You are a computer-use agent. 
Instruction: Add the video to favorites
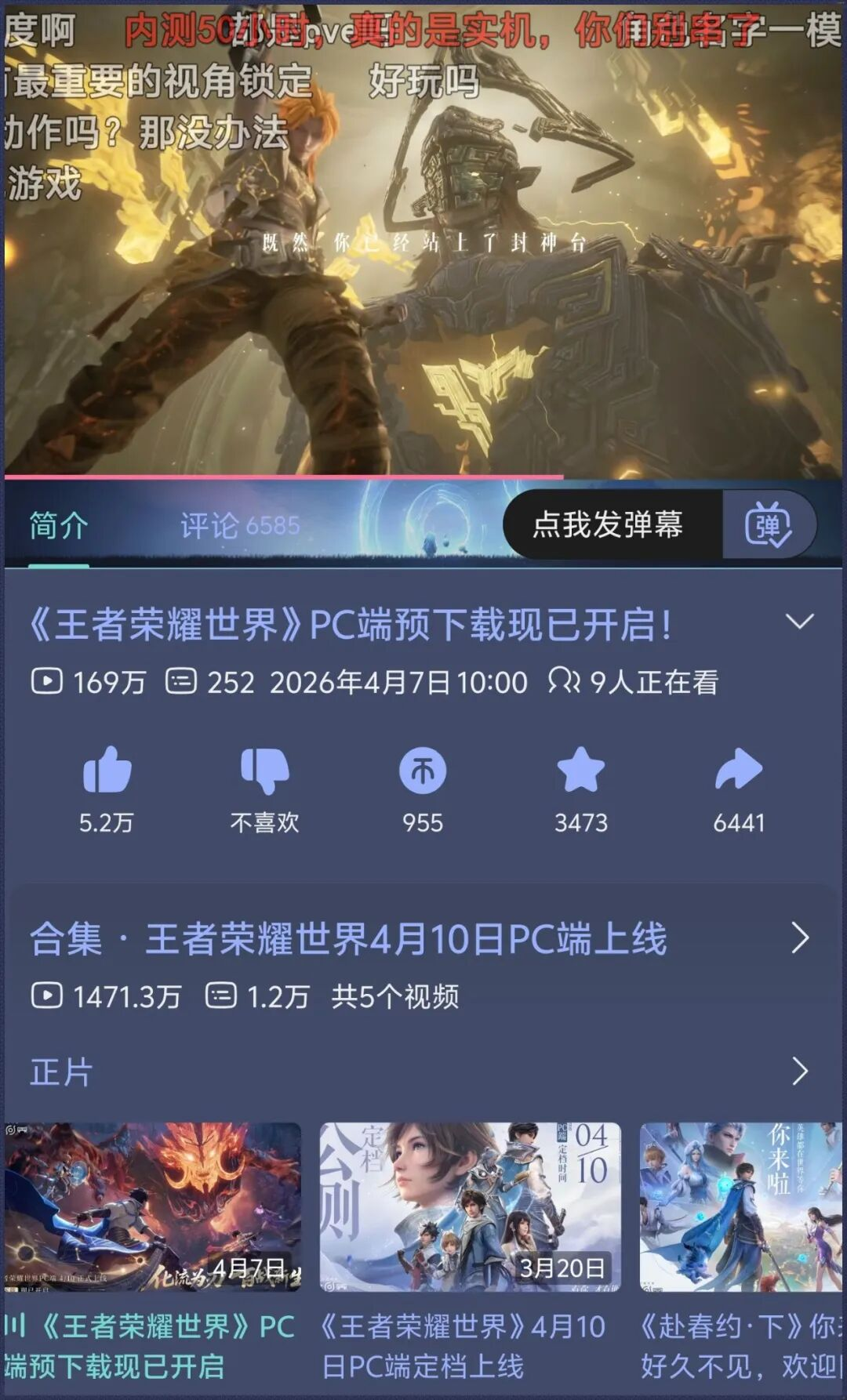[580, 771]
